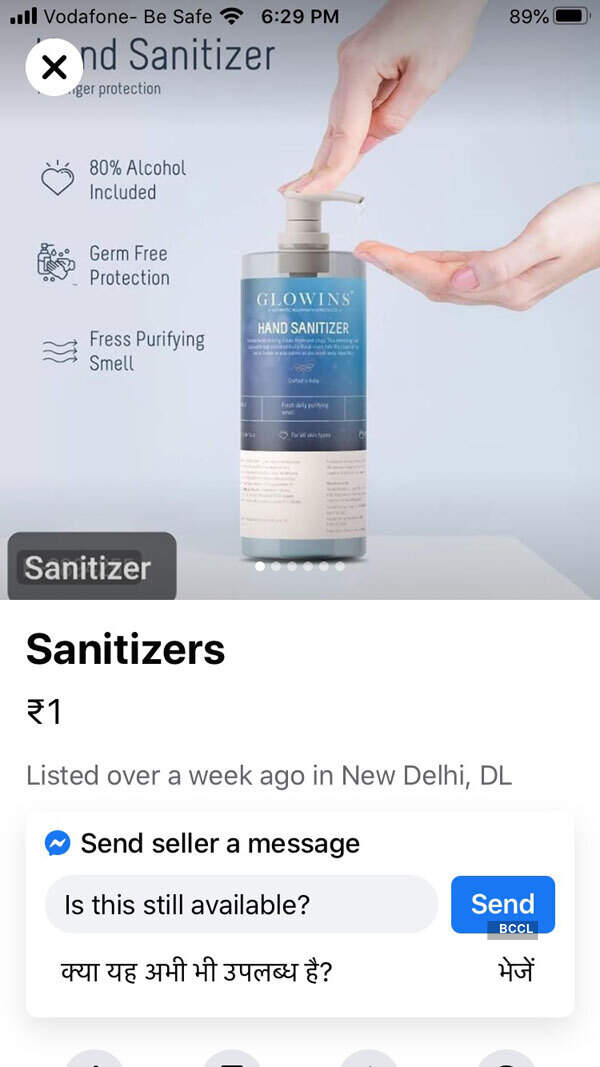Image resolution: width=600 pixels, height=1067 pixels.
Task: Edit the 'Is this still available?' message field
Action: (x=241, y=904)
